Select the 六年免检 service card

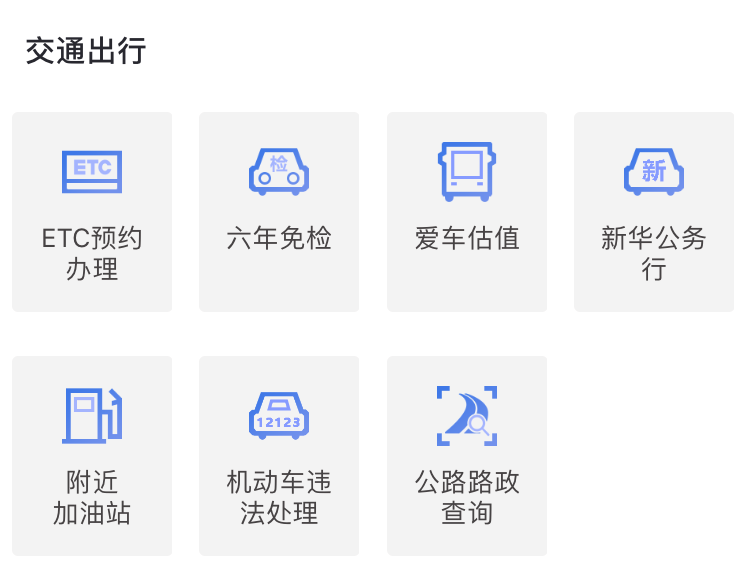279,212
